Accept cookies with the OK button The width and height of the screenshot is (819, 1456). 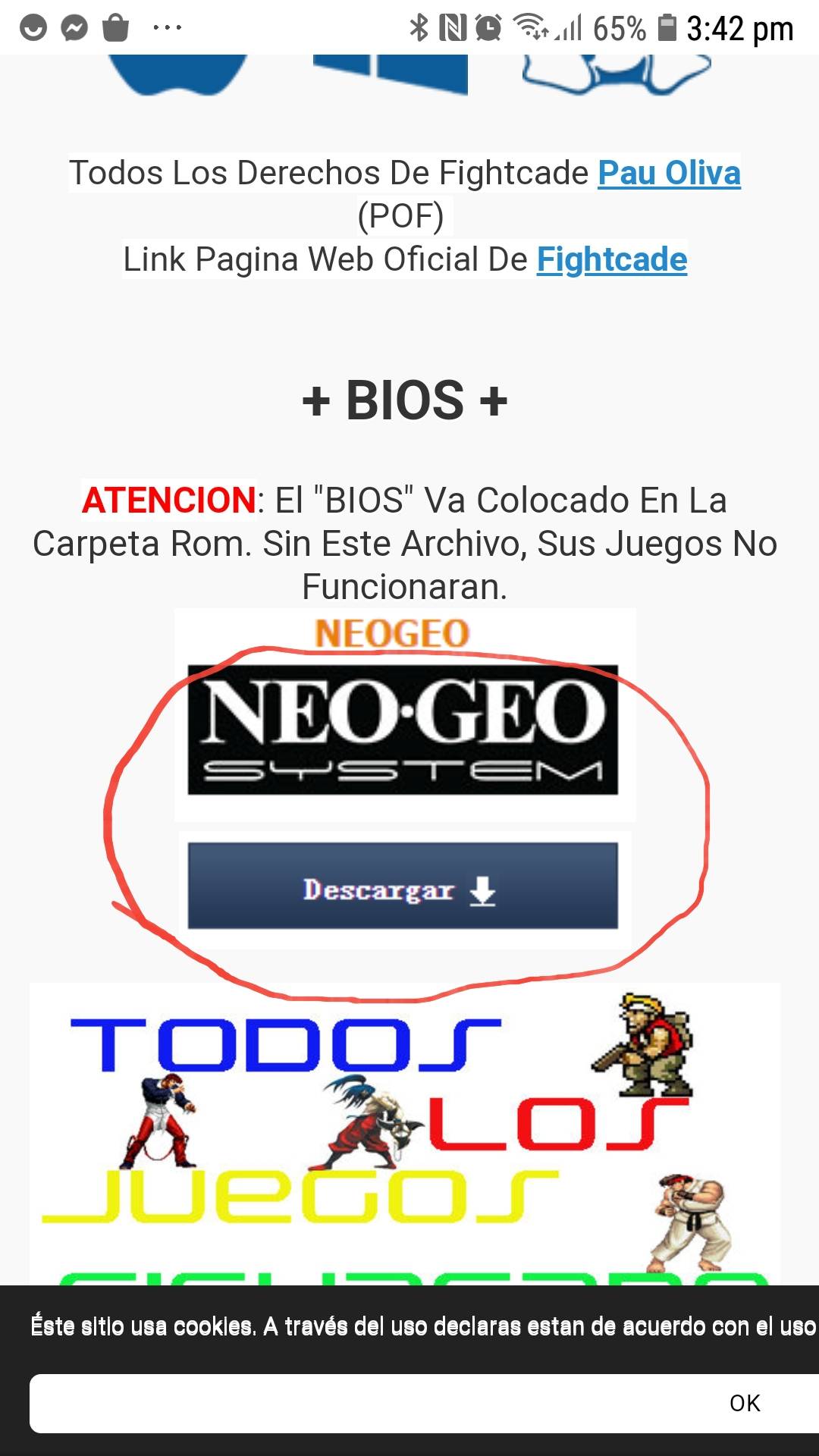coord(744,1403)
